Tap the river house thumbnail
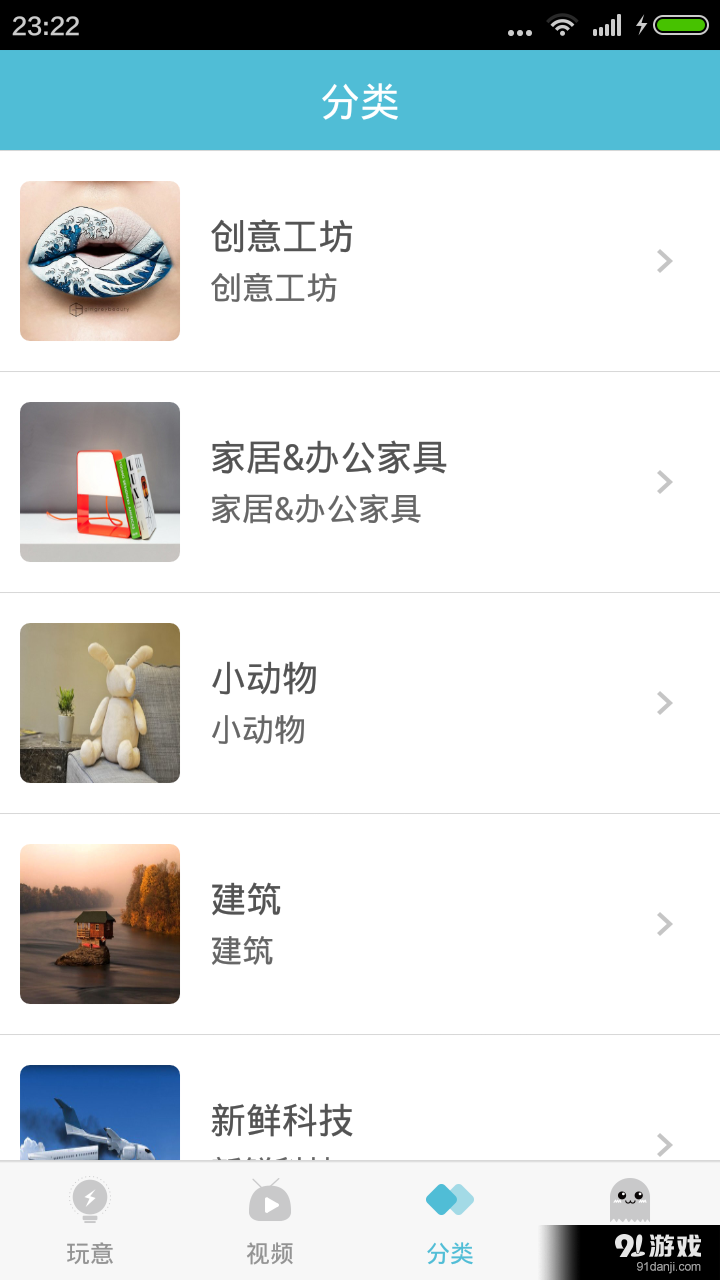Image resolution: width=720 pixels, height=1280 pixels. tap(99, 924)
